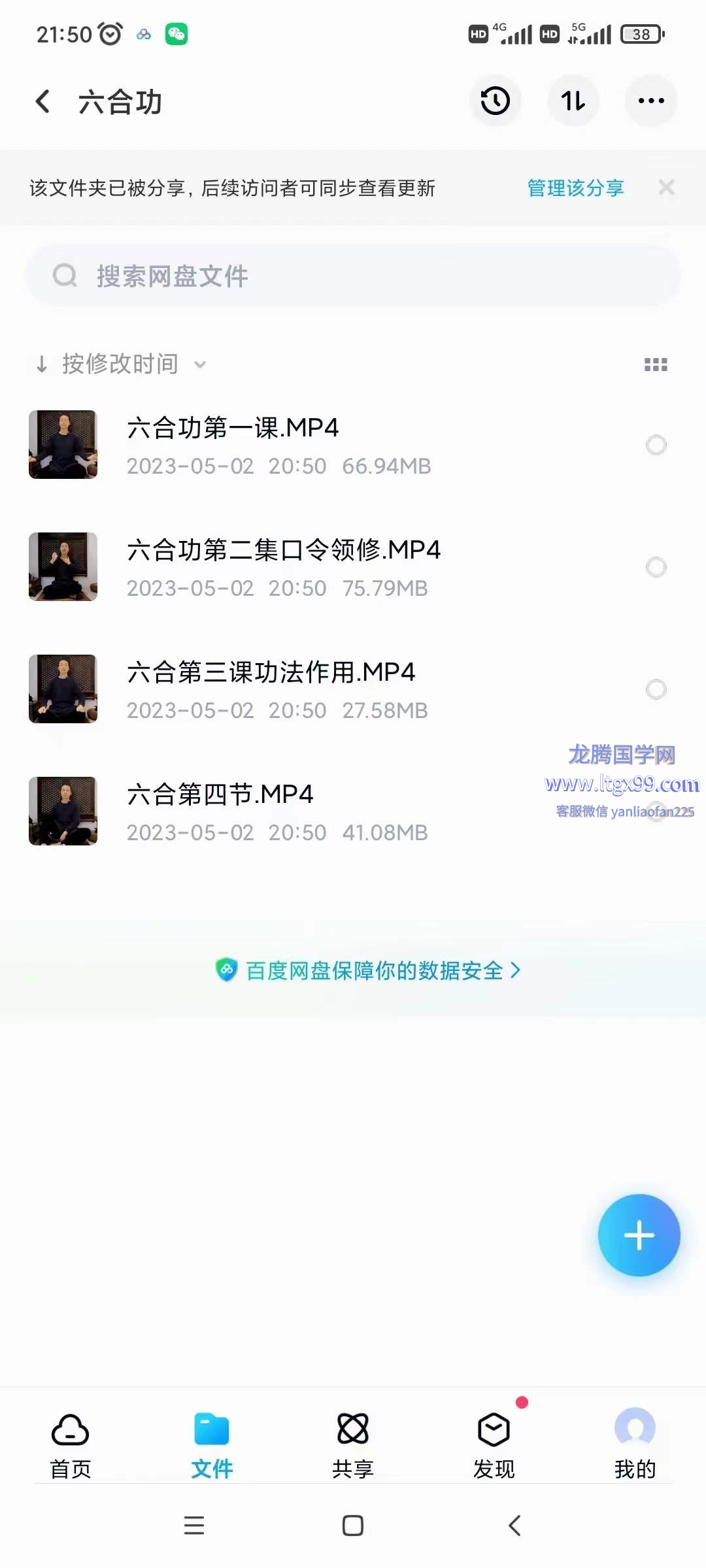
Task: Open recent history clock icon
Action: [x=495, y=101]
